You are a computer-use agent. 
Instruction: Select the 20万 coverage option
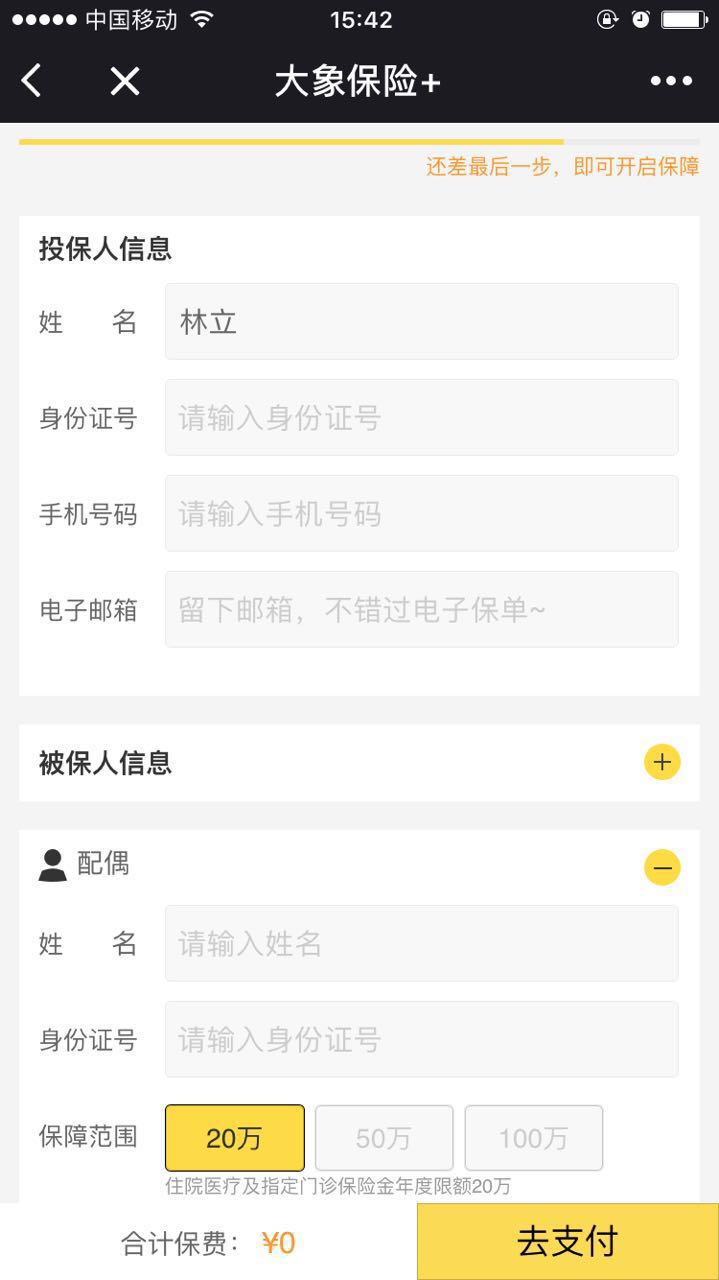235,1138
